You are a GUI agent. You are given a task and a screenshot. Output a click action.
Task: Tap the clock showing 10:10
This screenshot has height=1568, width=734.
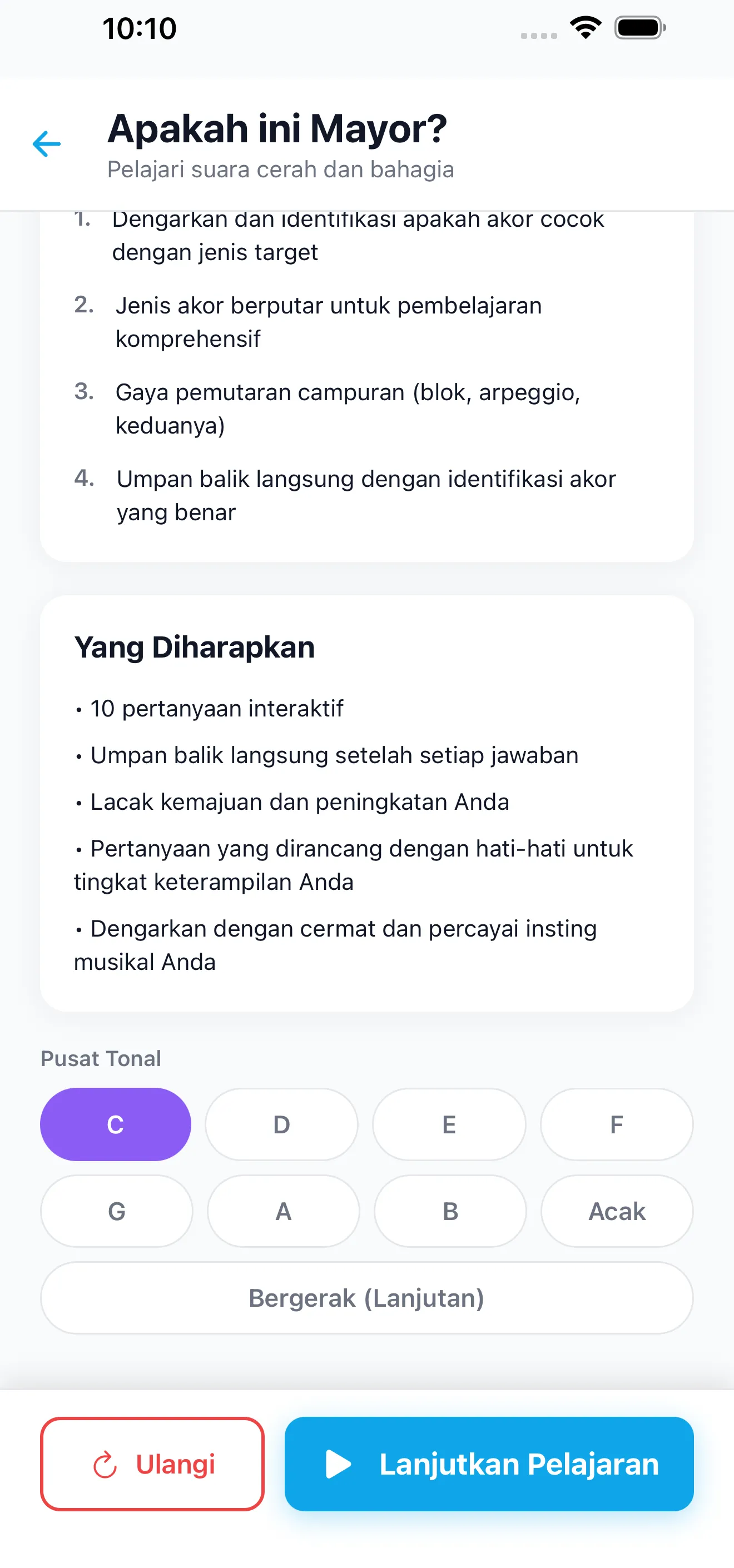pyautogui.click(x=138, y=28)
